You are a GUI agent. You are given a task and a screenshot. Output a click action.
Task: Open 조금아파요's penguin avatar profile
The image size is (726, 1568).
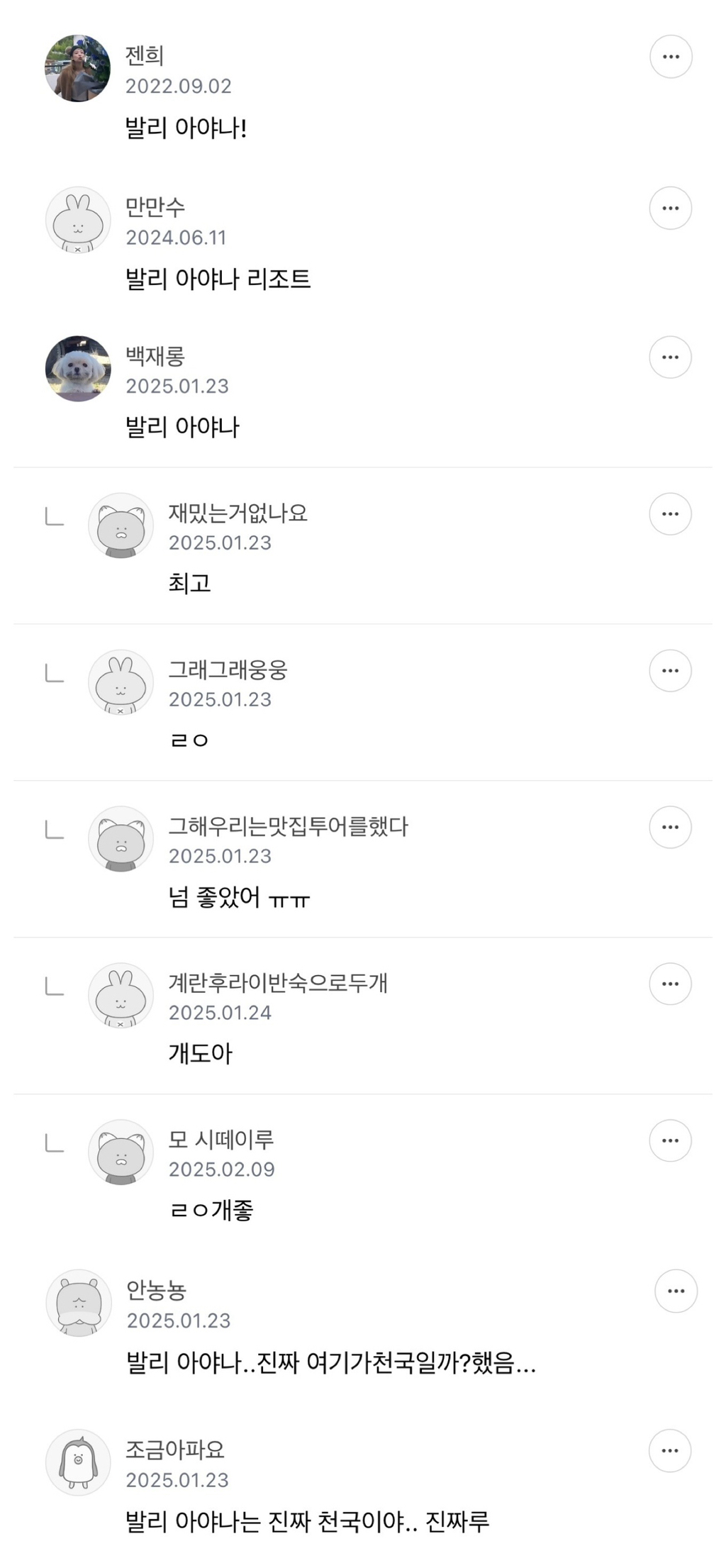tap(78, 1462)
